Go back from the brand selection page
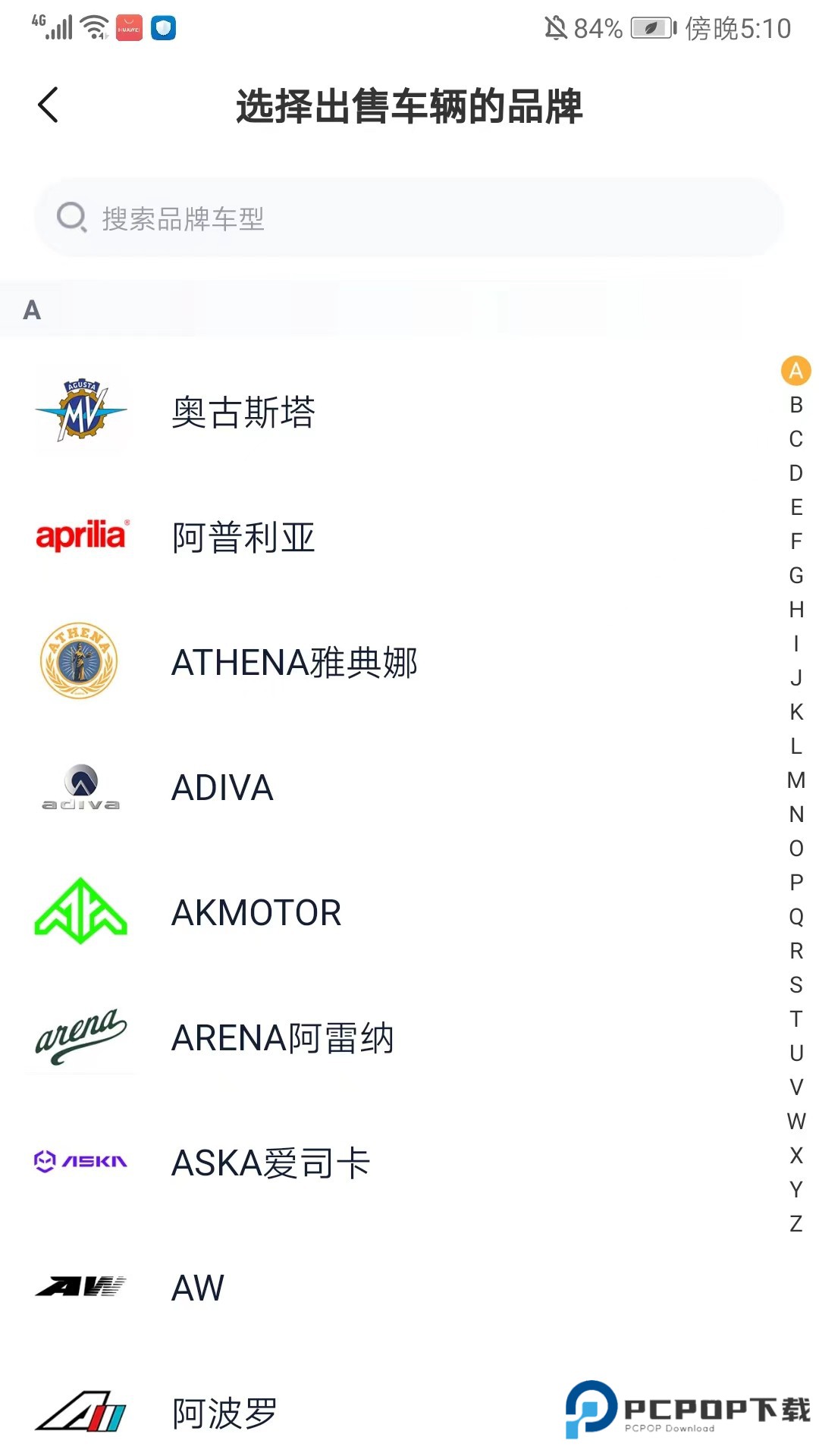Viewport: 819px width, 1456px height. [x=48, y=105]
